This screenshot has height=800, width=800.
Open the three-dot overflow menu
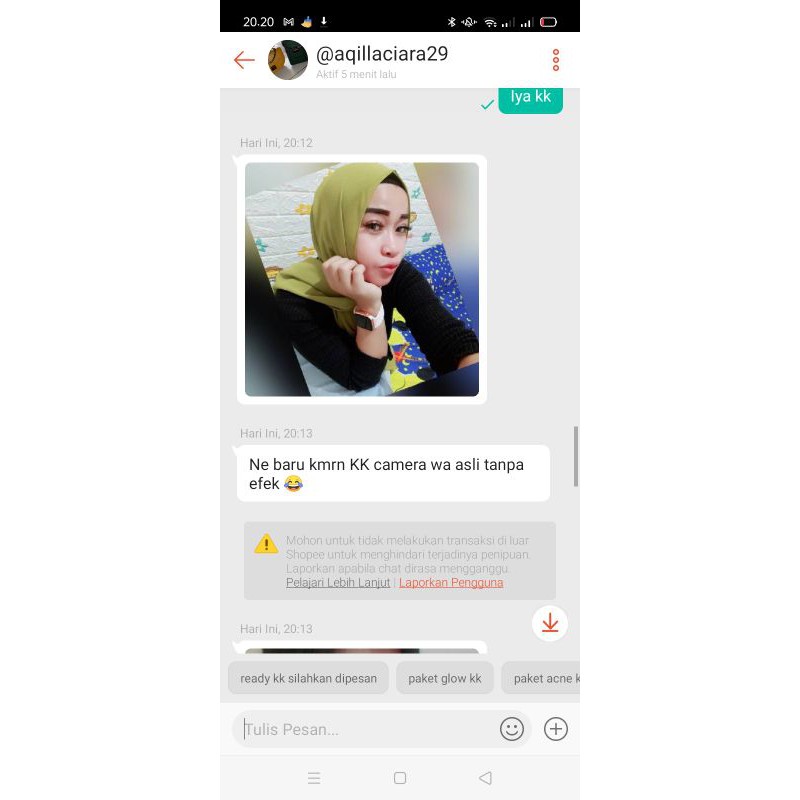tap(556, 60)
